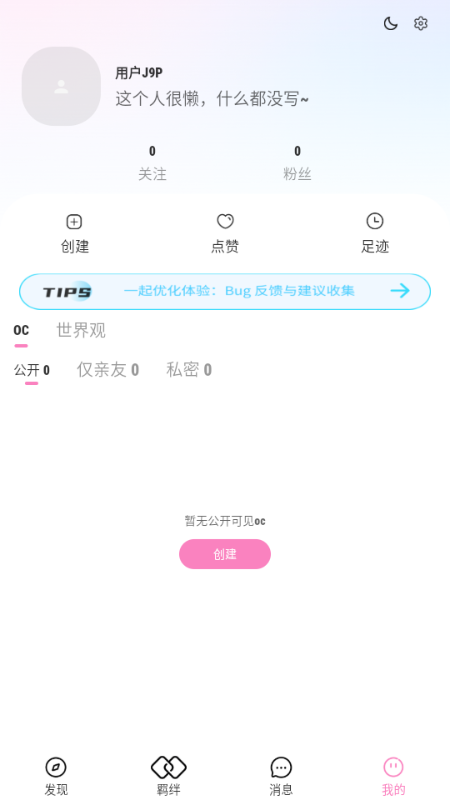Open settings via the gear icon

420,23
